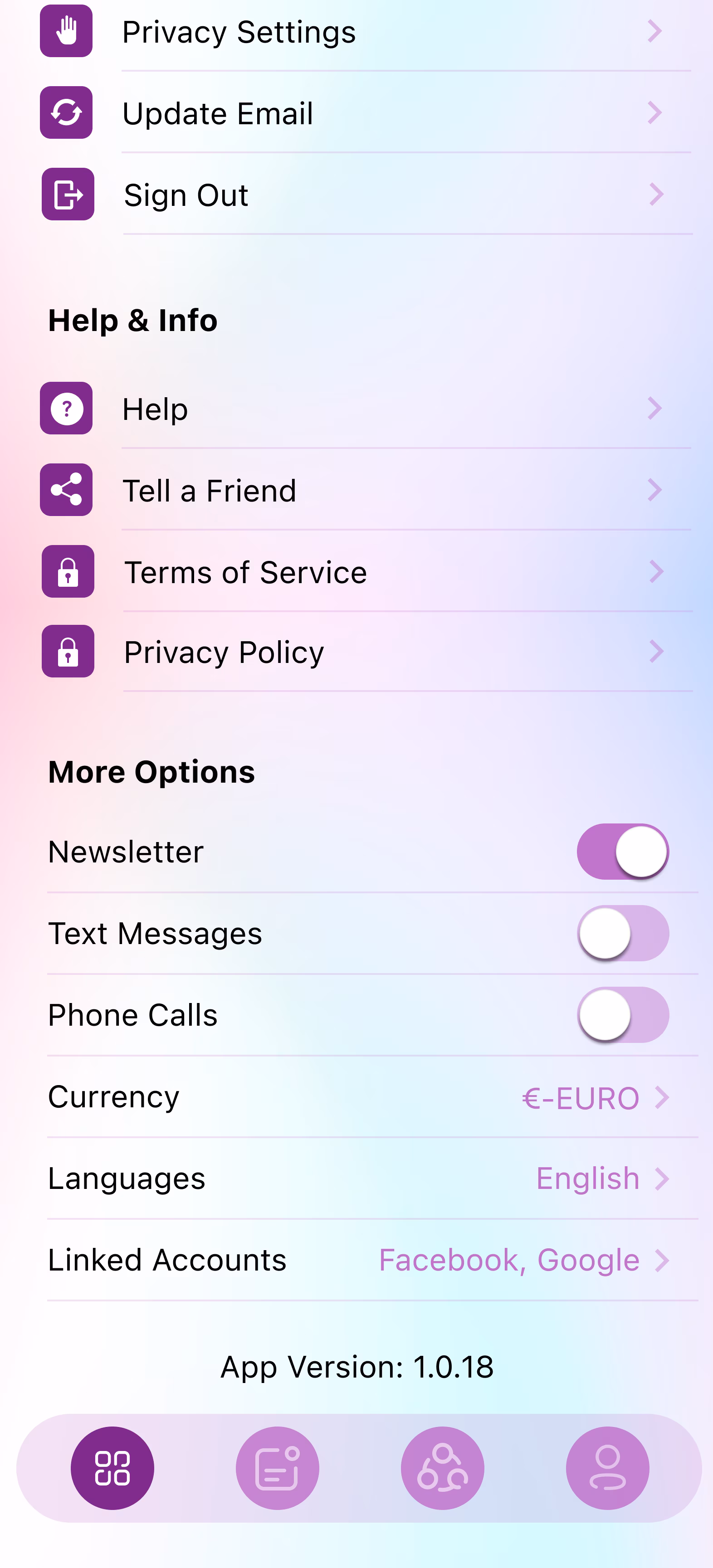Open the Help page
Viewport: 713px width, 1568px height.
click(365, 409)
